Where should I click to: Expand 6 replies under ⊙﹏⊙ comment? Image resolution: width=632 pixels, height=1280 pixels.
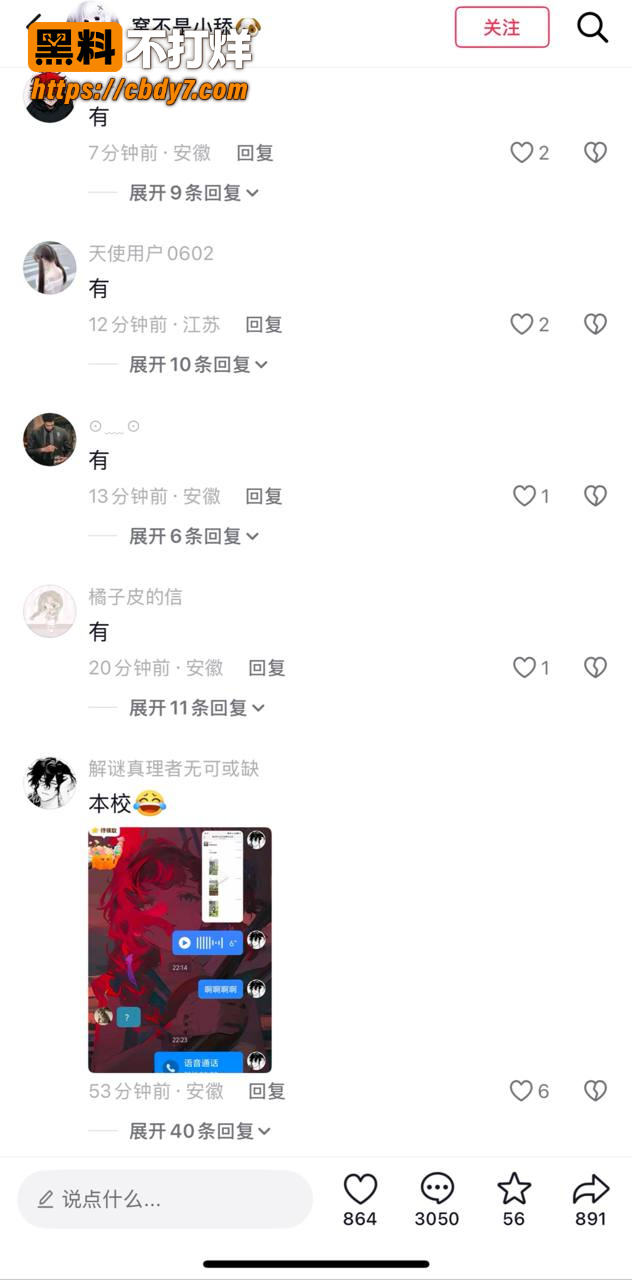click(x=194, y=537)
